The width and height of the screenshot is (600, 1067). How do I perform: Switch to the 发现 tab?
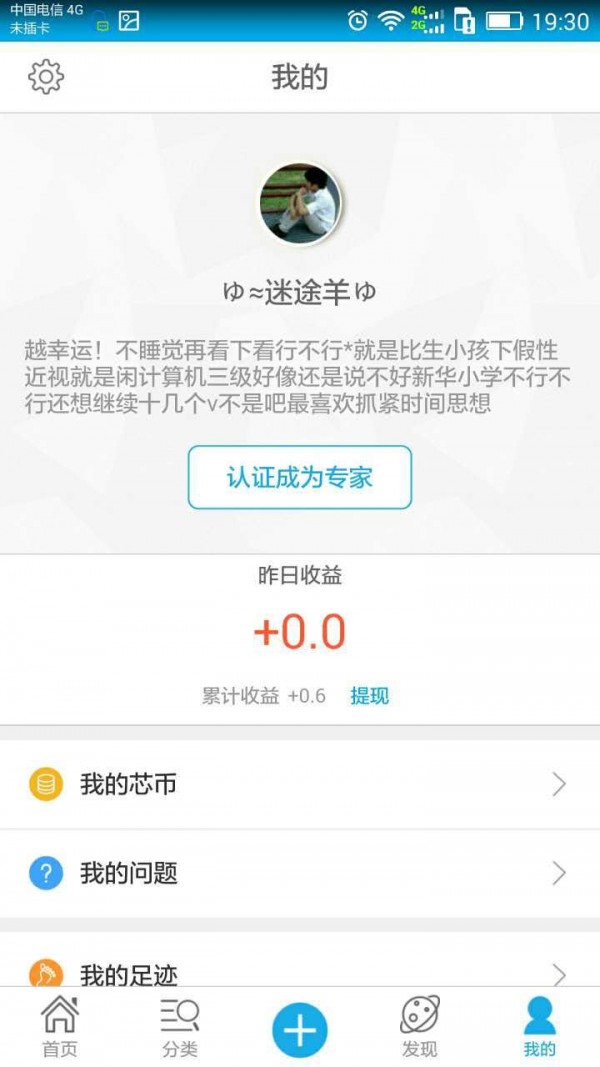(420, 1027)
